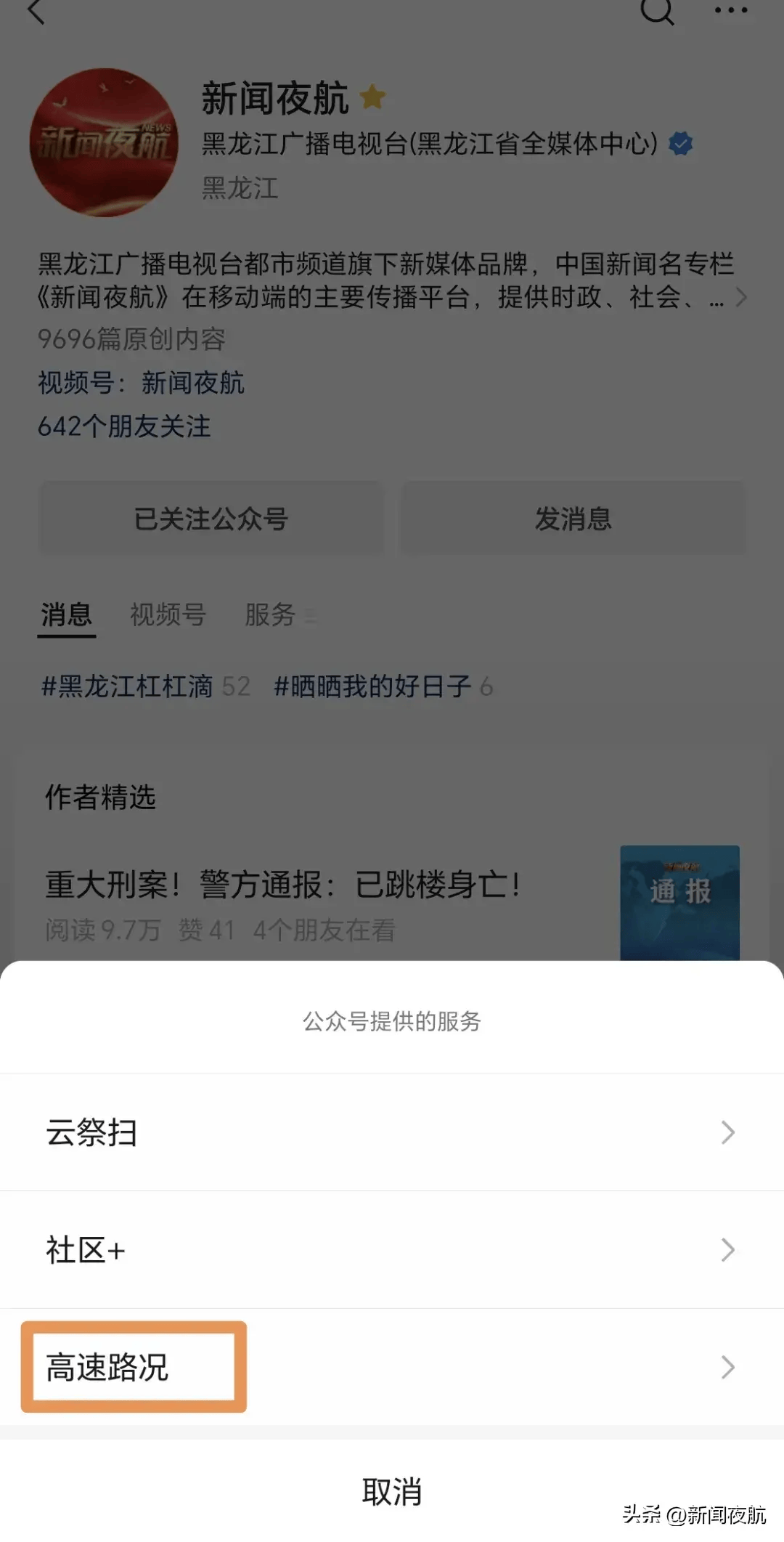Expand the account description text
The height and width of the screenshot is (1542, 784).
coord(741,297)
